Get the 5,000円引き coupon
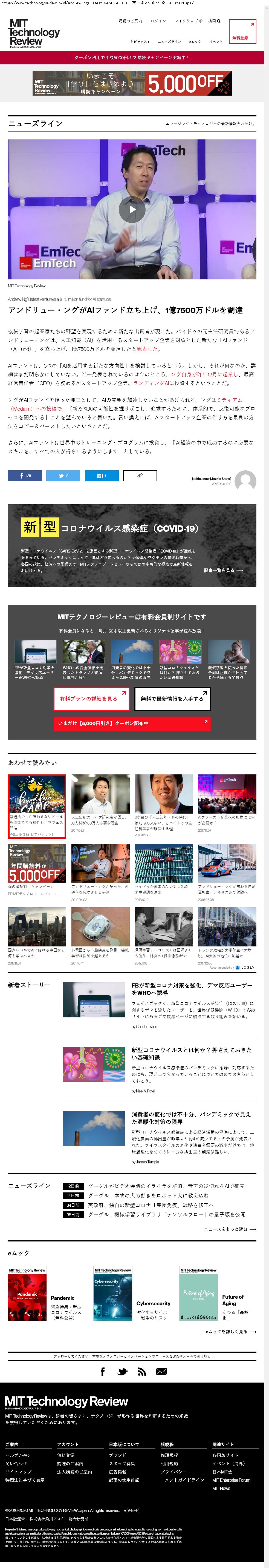This screenshot has width=269, height=1568. click(131, 723)
